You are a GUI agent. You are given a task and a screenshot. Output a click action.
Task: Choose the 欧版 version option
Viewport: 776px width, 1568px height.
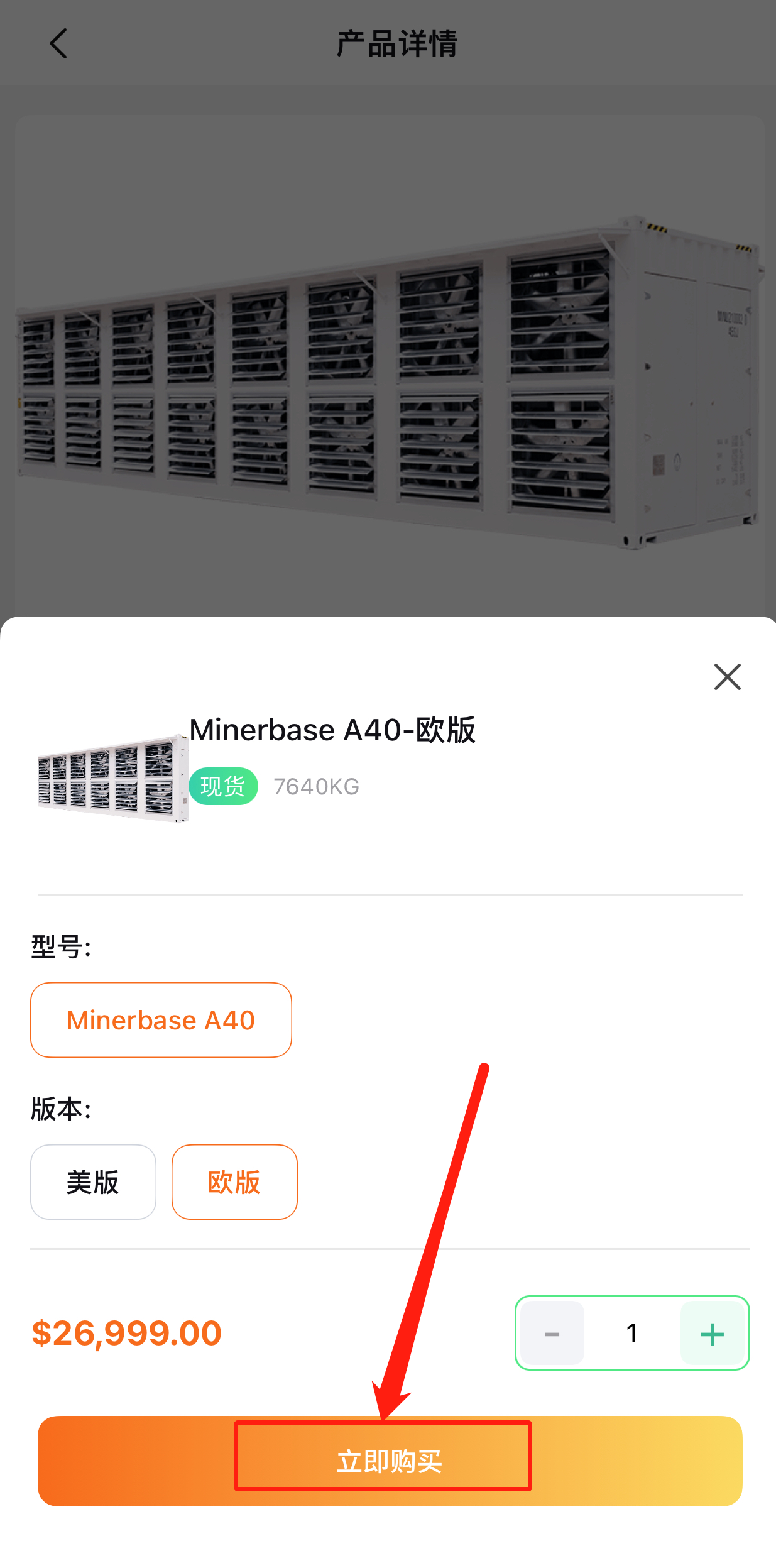[234, 1182]
